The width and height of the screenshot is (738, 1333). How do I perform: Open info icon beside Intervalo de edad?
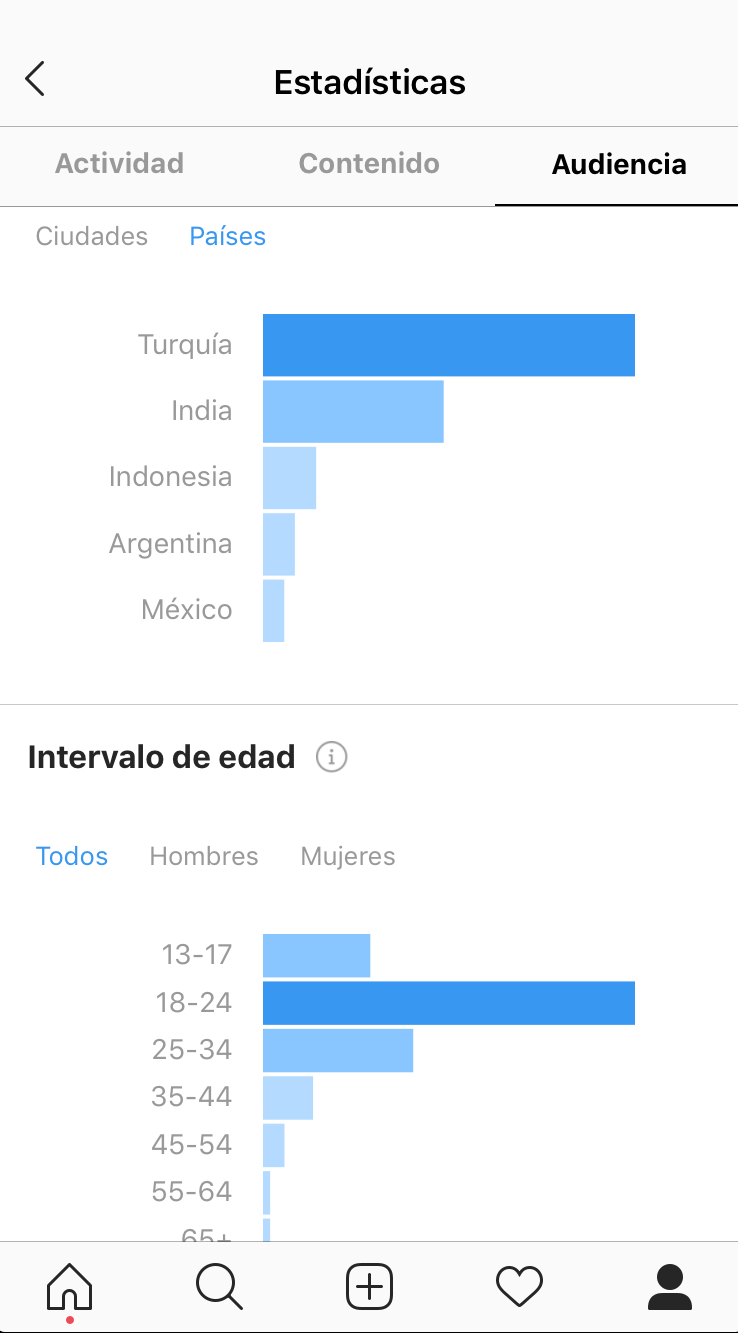[x=331, y=758]
